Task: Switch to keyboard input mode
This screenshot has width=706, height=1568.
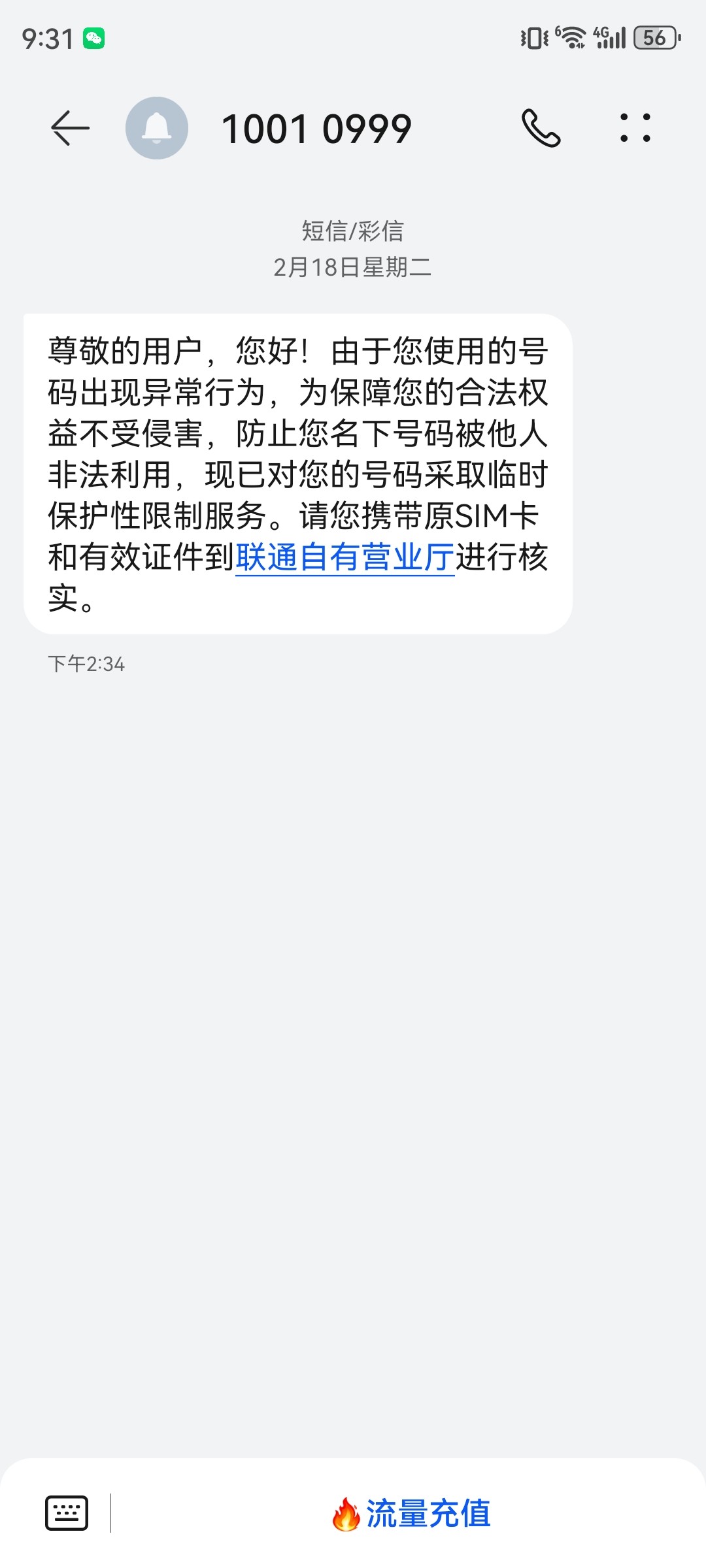Action: tap(67, 1512)
